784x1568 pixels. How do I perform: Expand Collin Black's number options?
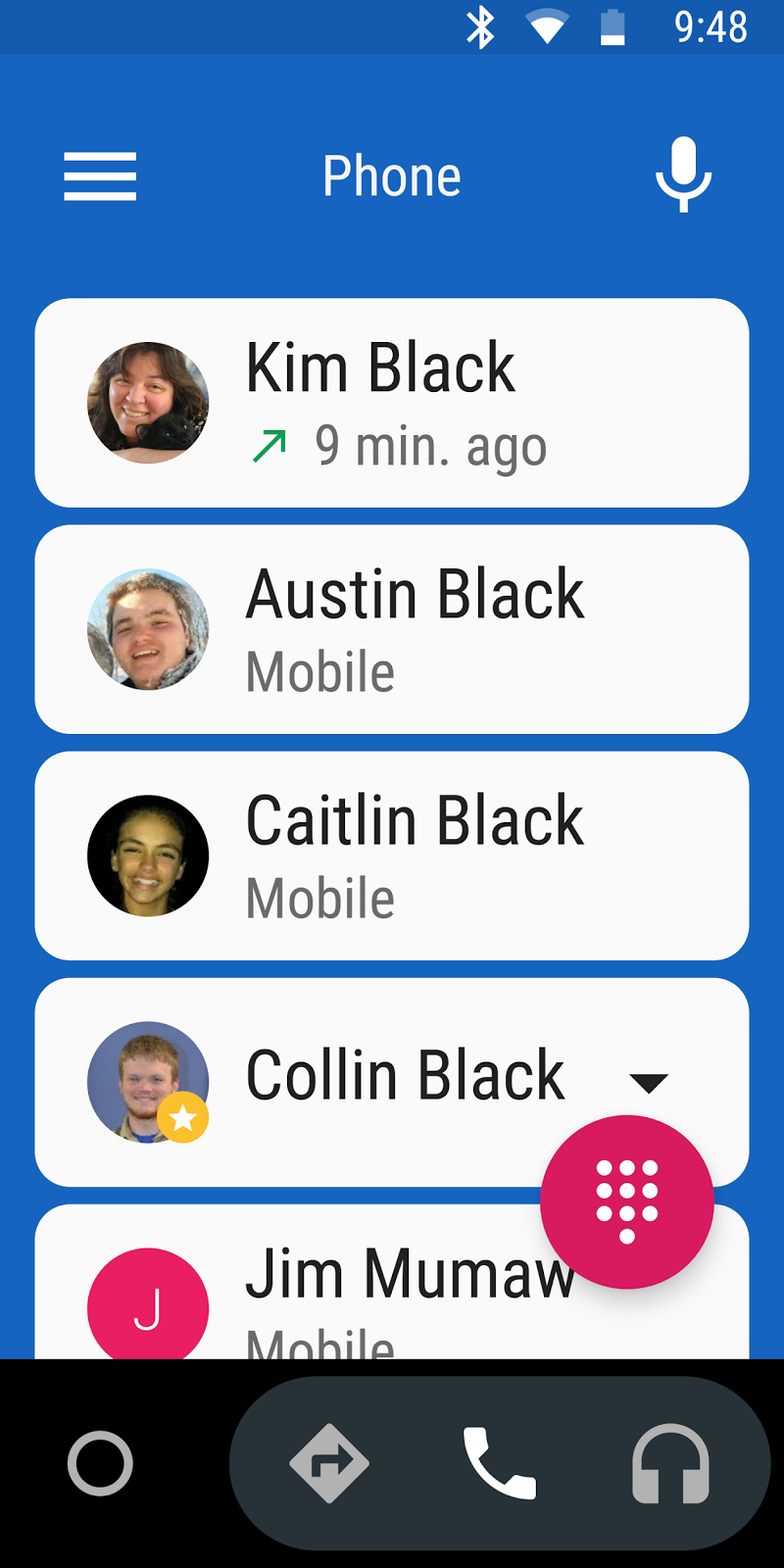648,1083
